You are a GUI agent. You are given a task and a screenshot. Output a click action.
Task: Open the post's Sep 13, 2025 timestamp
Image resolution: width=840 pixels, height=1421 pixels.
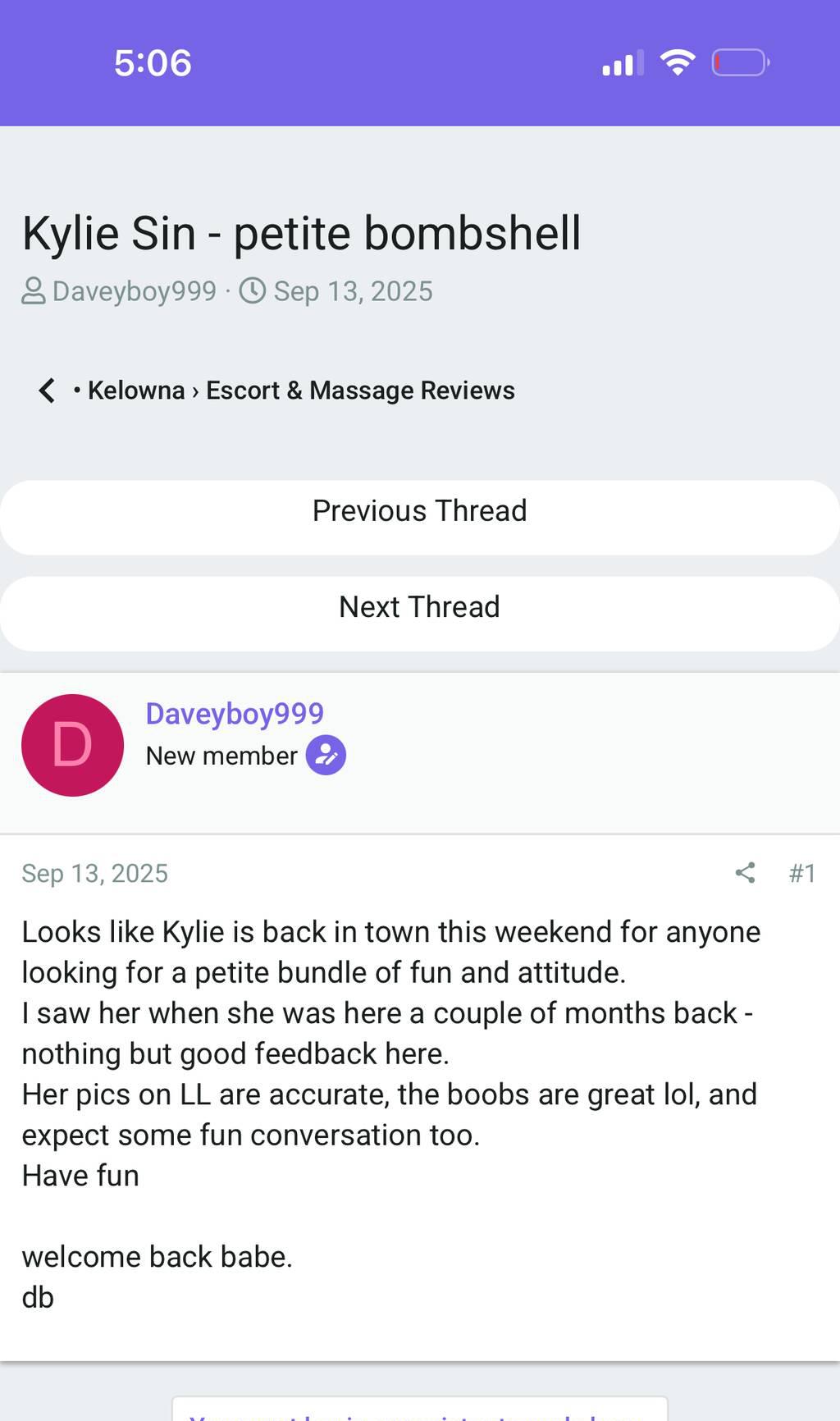pos(95,874)
